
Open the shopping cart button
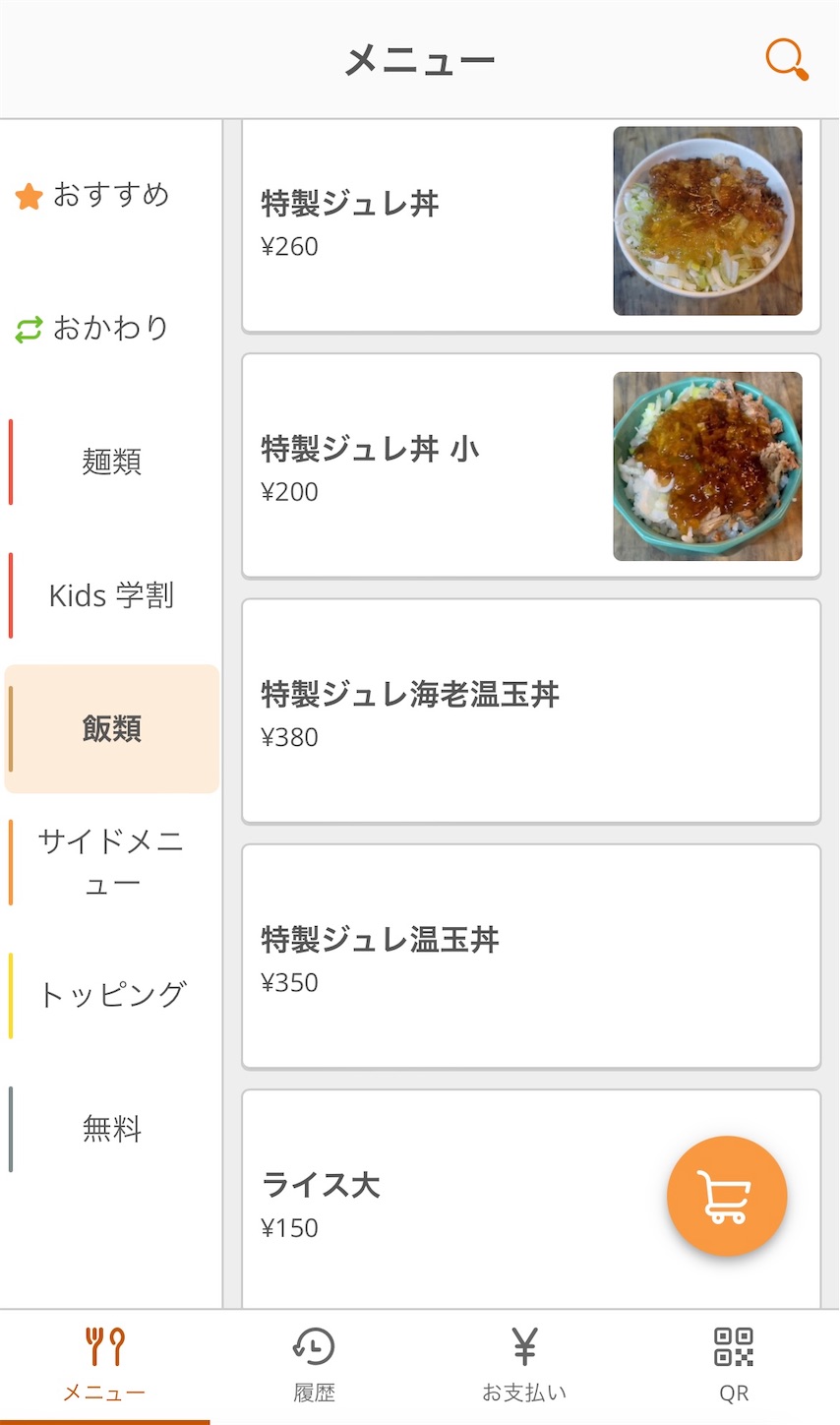tap(727, 1197)
